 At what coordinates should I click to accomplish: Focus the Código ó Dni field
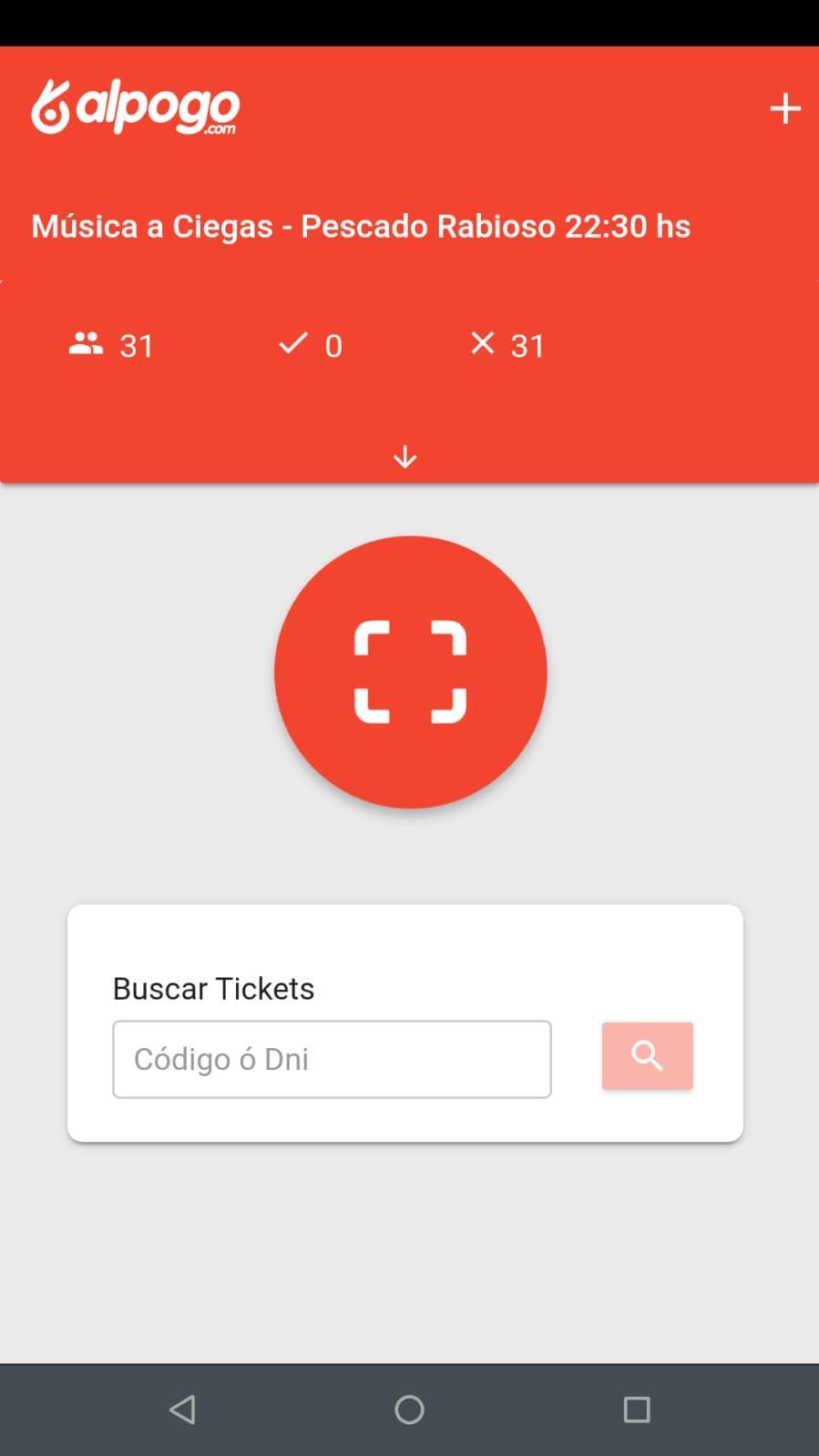tap(332, 1059)
